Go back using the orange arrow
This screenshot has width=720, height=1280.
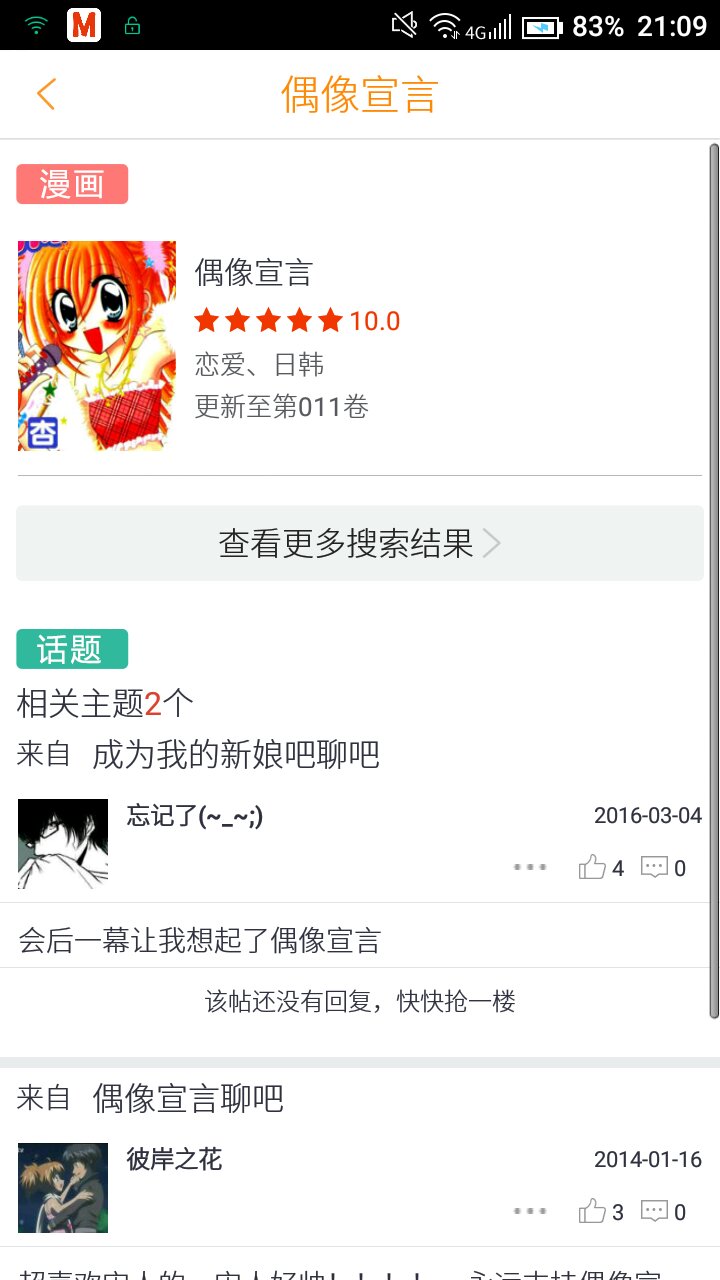[46, 95]
